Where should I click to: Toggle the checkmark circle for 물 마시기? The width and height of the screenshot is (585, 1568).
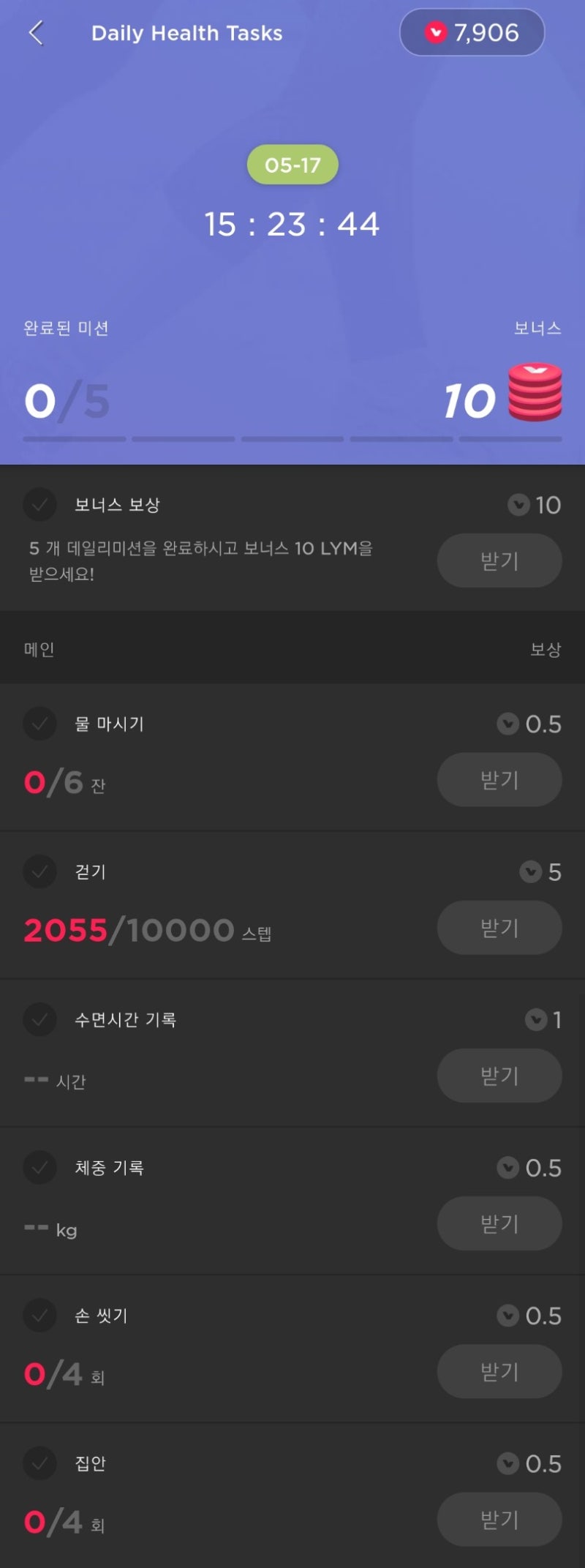pyautogui.click(x=40, y=724)
